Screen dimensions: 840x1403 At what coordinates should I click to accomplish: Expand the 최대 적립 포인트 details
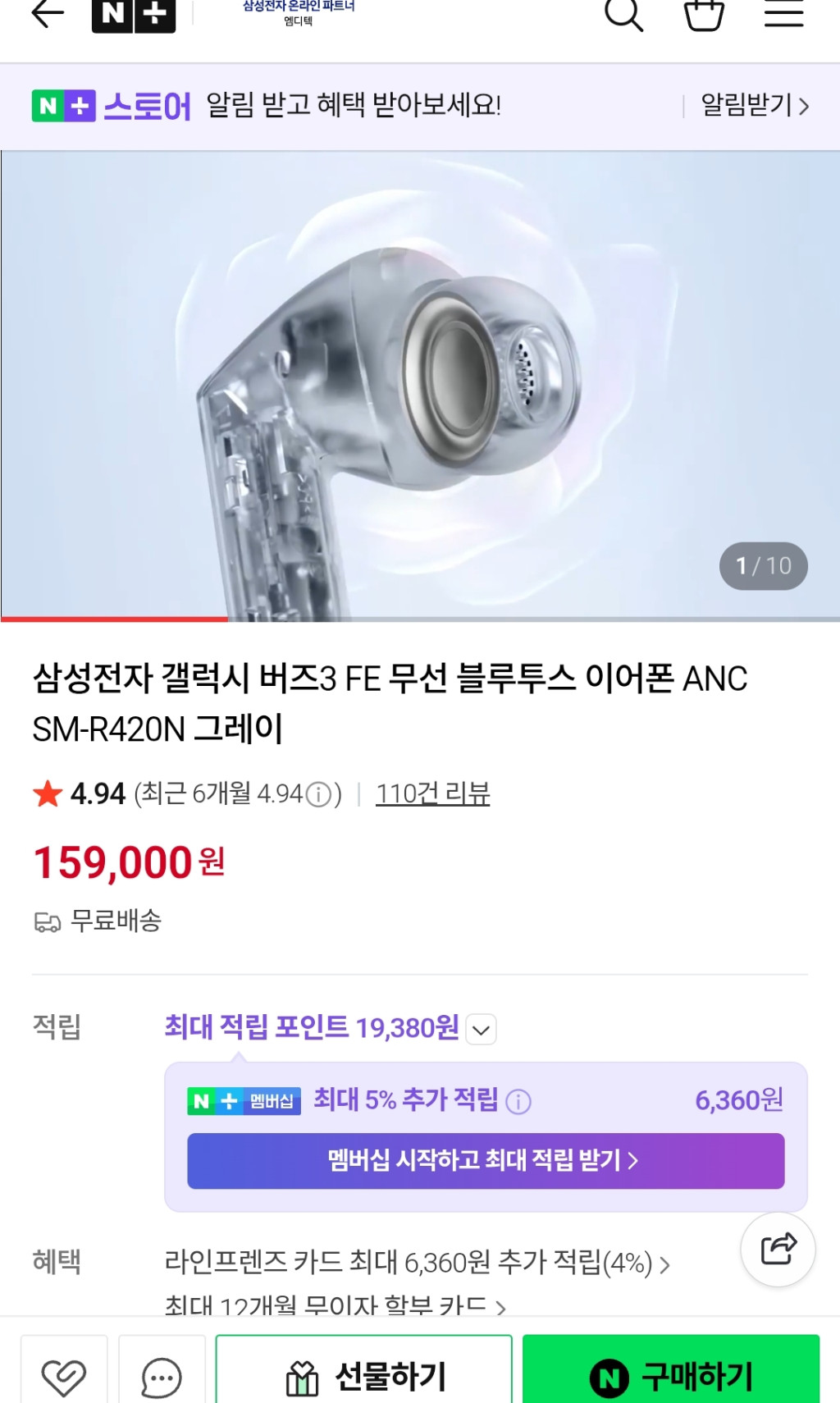point(482,1029)
